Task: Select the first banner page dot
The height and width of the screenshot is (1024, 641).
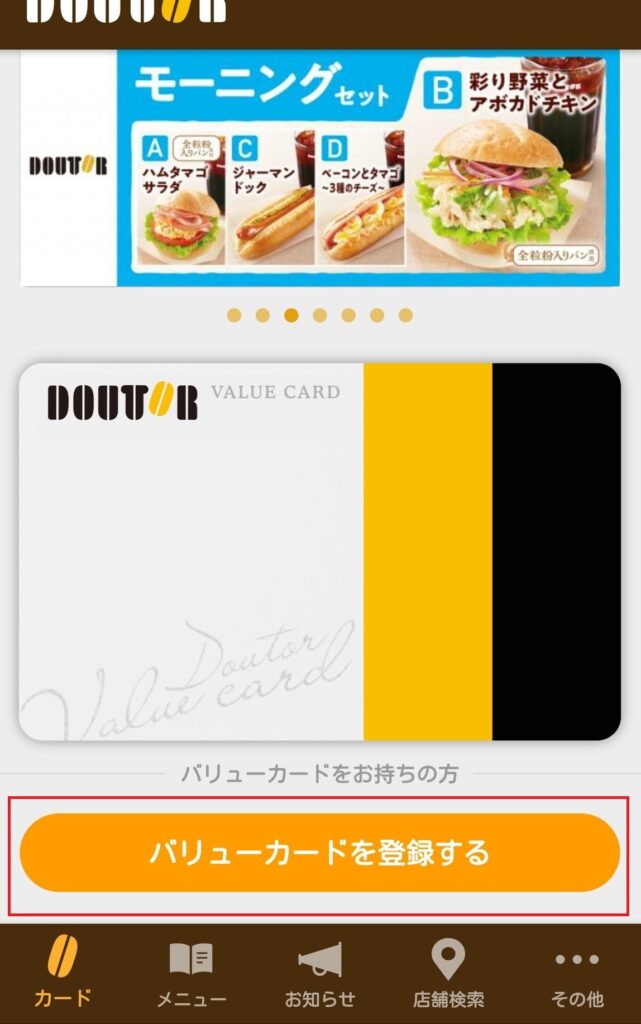Action: [234, 315]
